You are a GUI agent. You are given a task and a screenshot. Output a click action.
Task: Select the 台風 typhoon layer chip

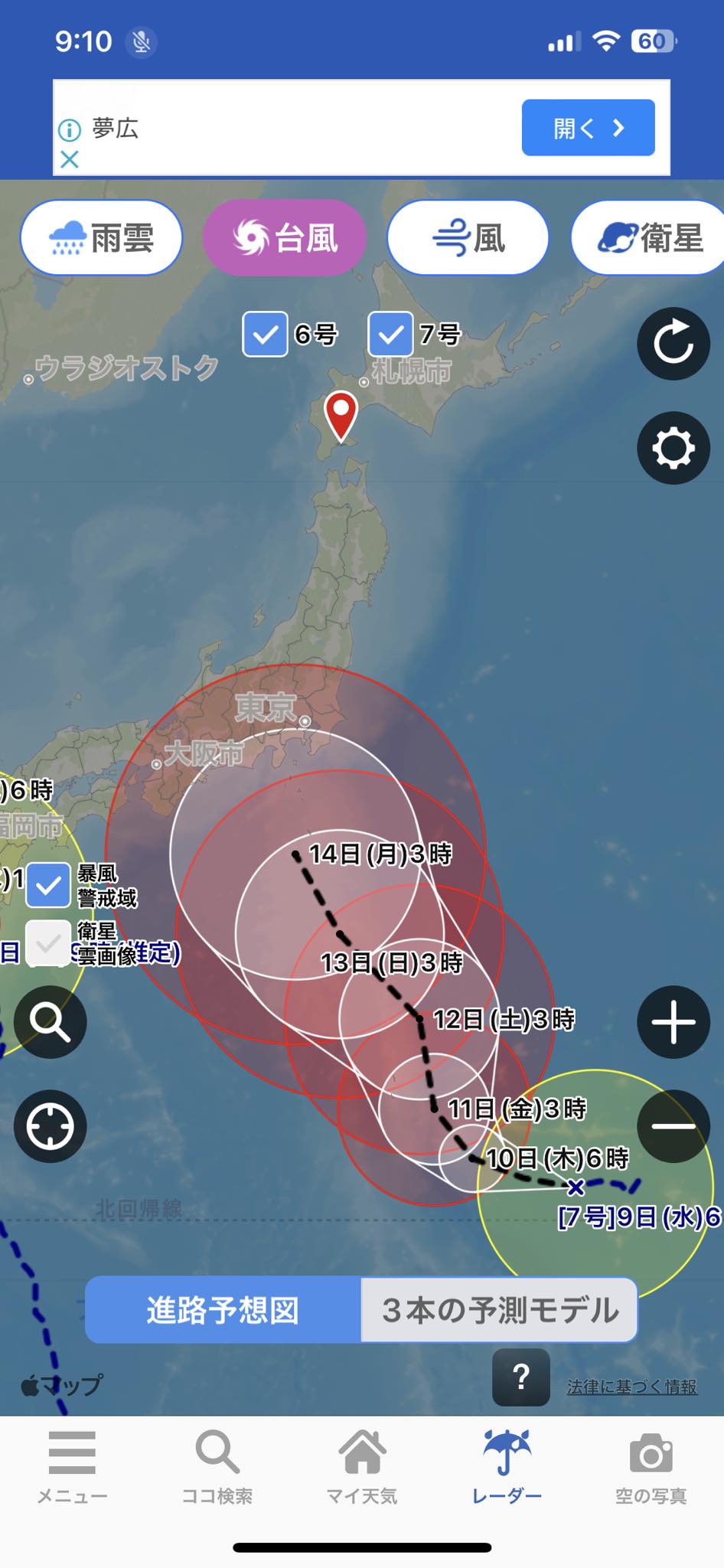pos(285,238)
